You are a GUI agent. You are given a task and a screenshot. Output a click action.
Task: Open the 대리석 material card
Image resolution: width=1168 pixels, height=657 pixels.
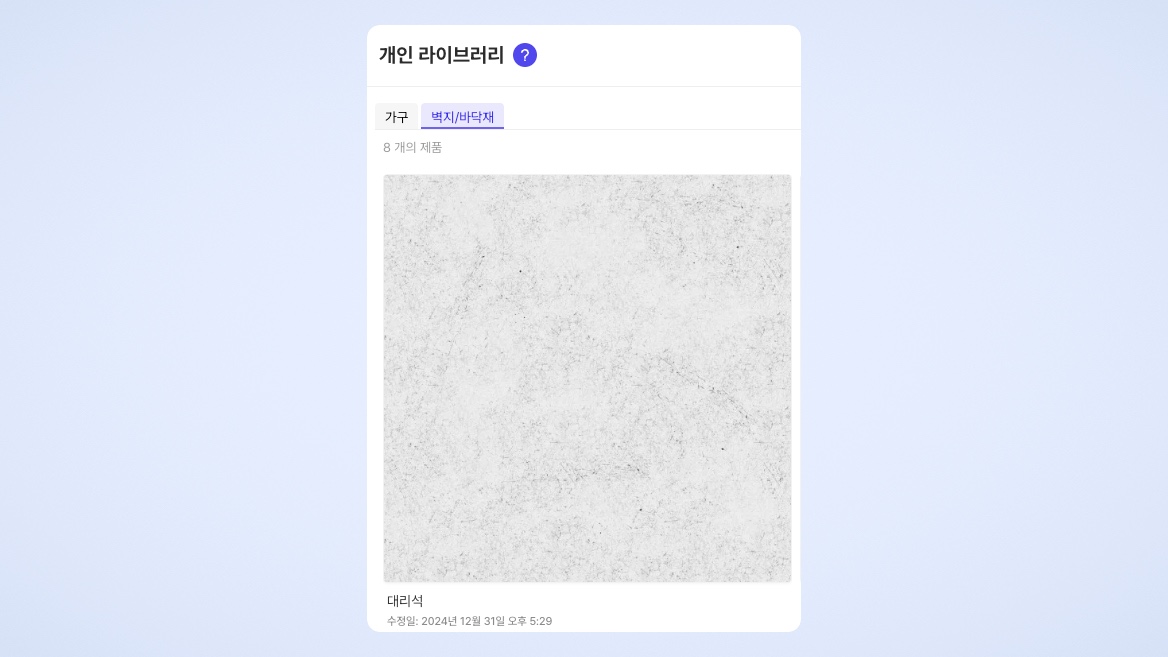pyautogui.click(x=587, y=379)
